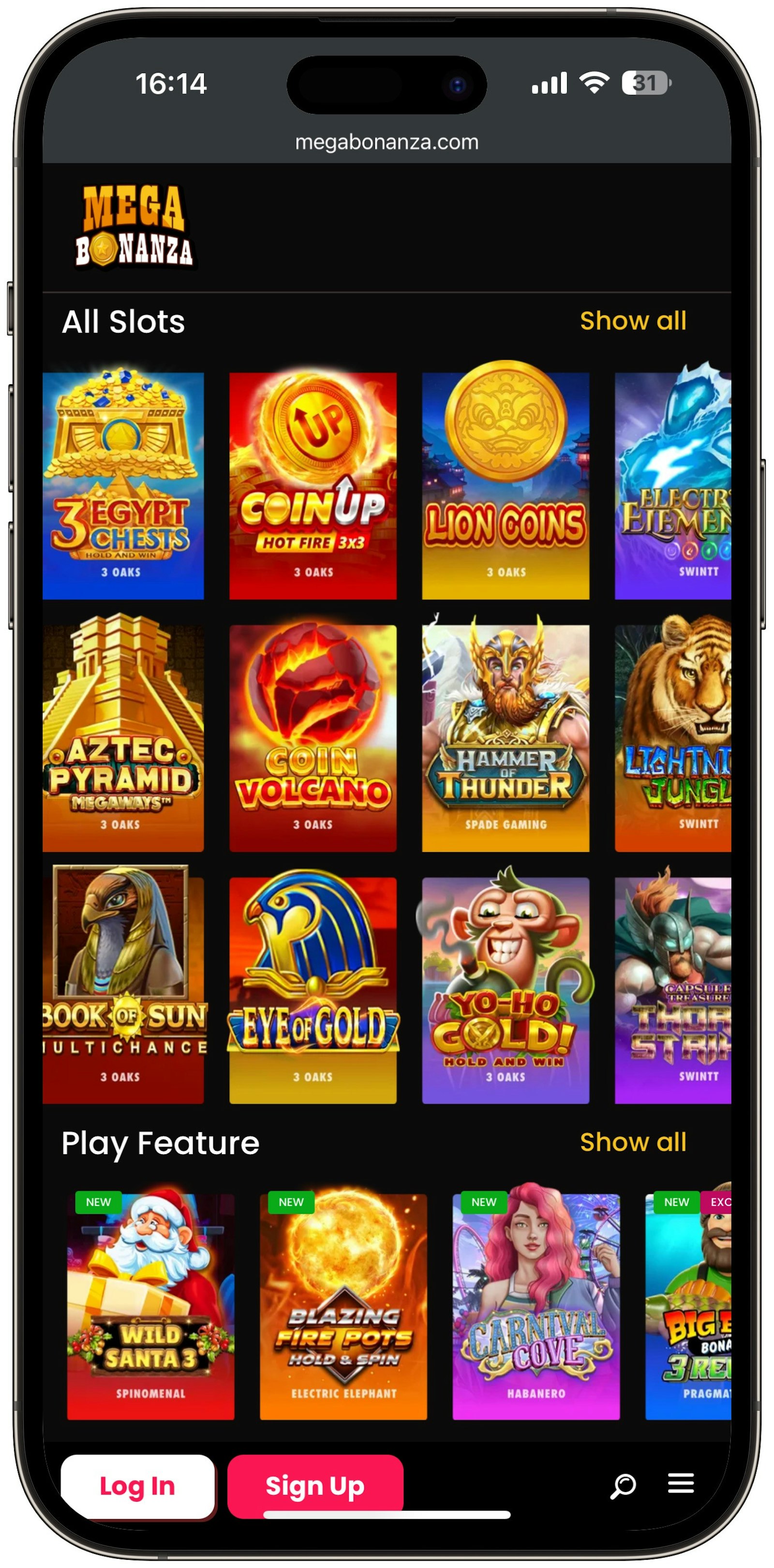Select the Lion Coins slot
The width and height of the screenshot is (774, 1568).
coord(505,485)
